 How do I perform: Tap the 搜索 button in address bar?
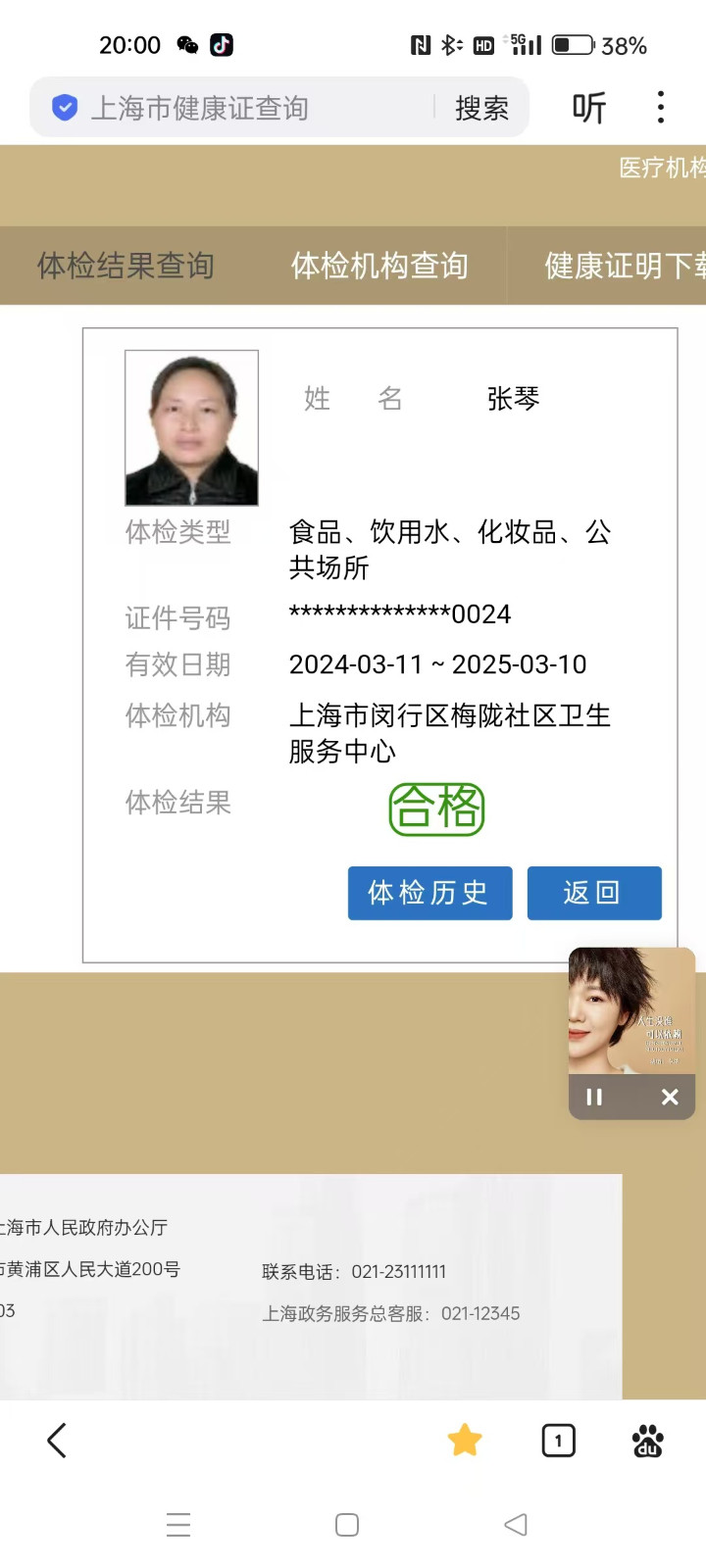[481, 108]
